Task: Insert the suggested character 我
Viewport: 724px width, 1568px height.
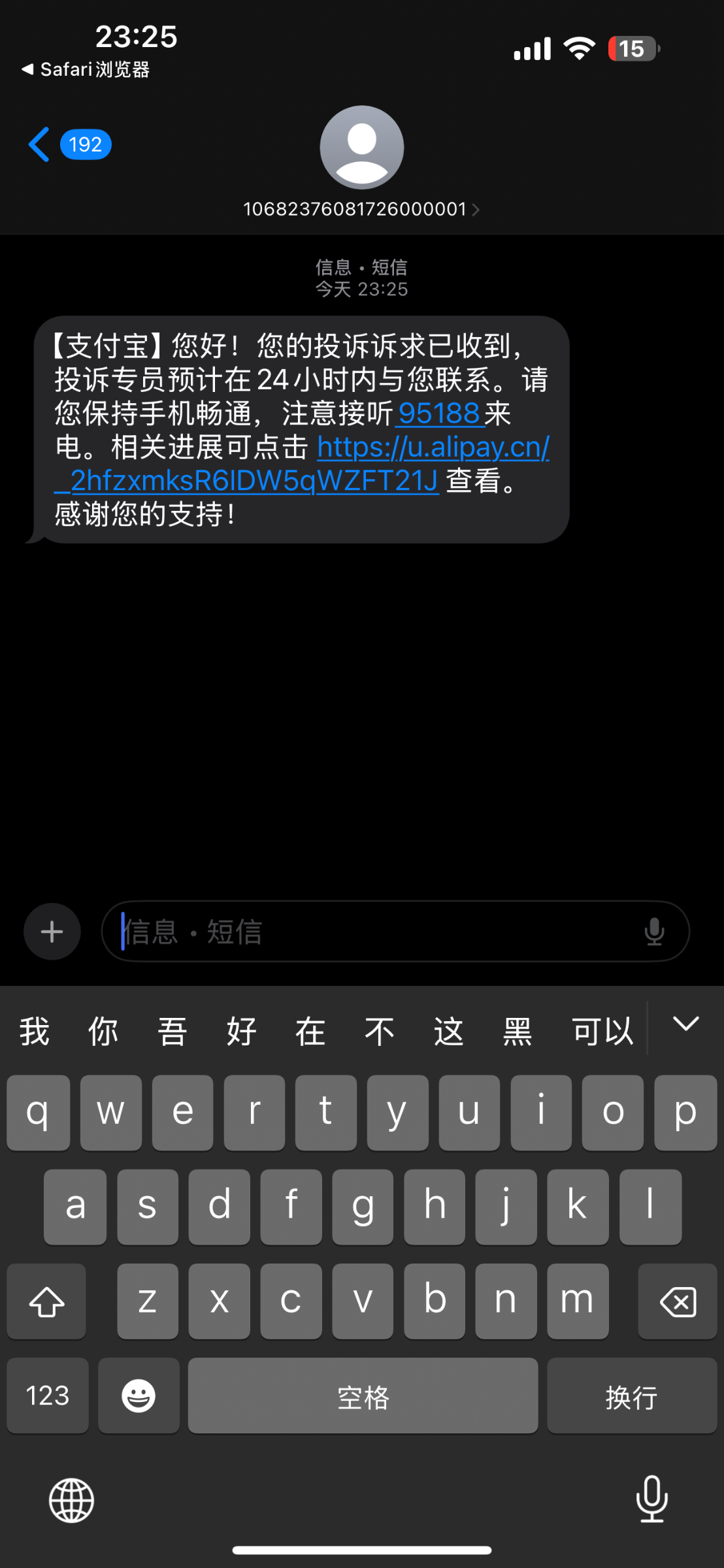Action: pyautogui.click(x=35, y=1032)
